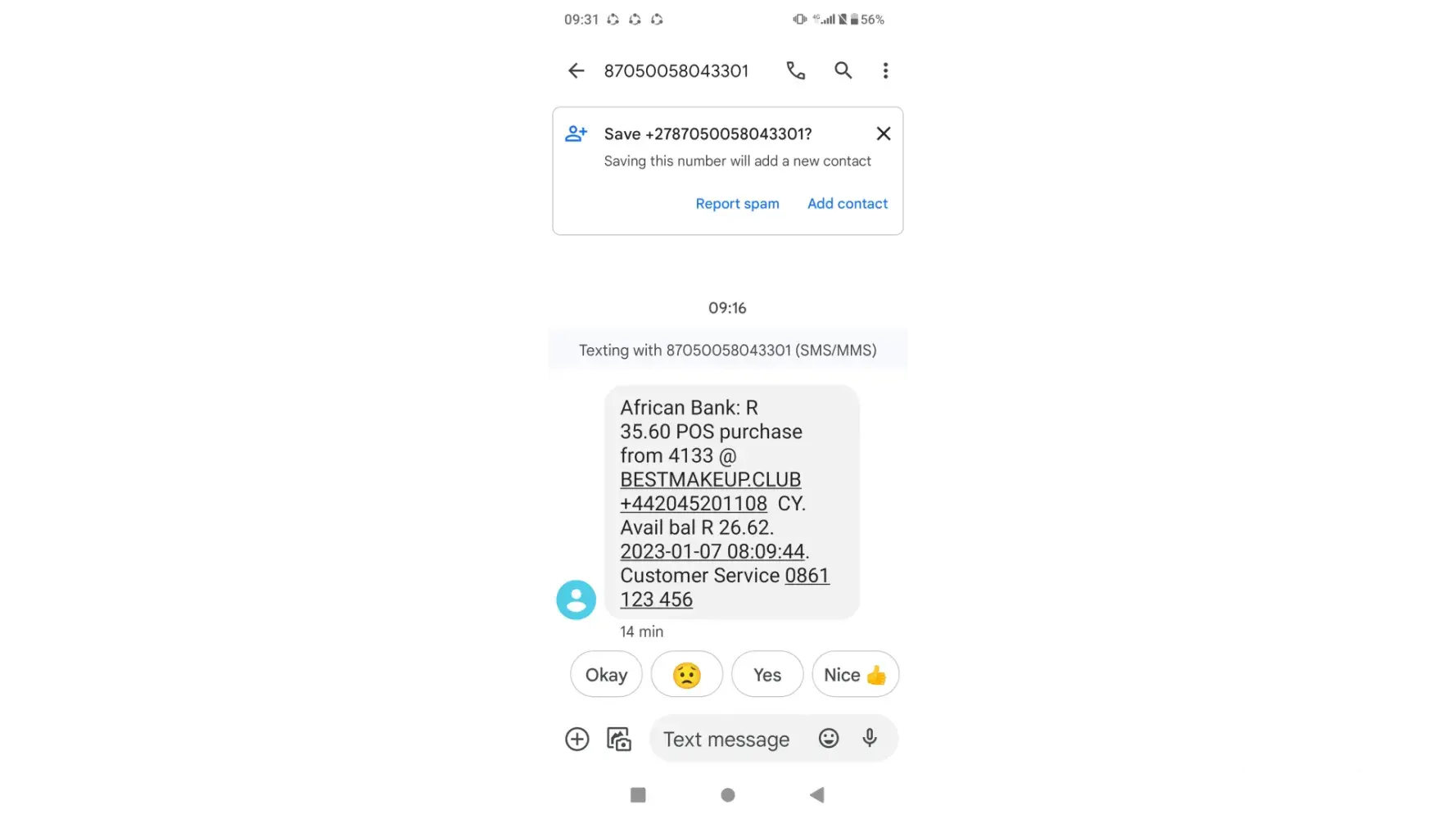Open the emoji picker

(829, 739)
